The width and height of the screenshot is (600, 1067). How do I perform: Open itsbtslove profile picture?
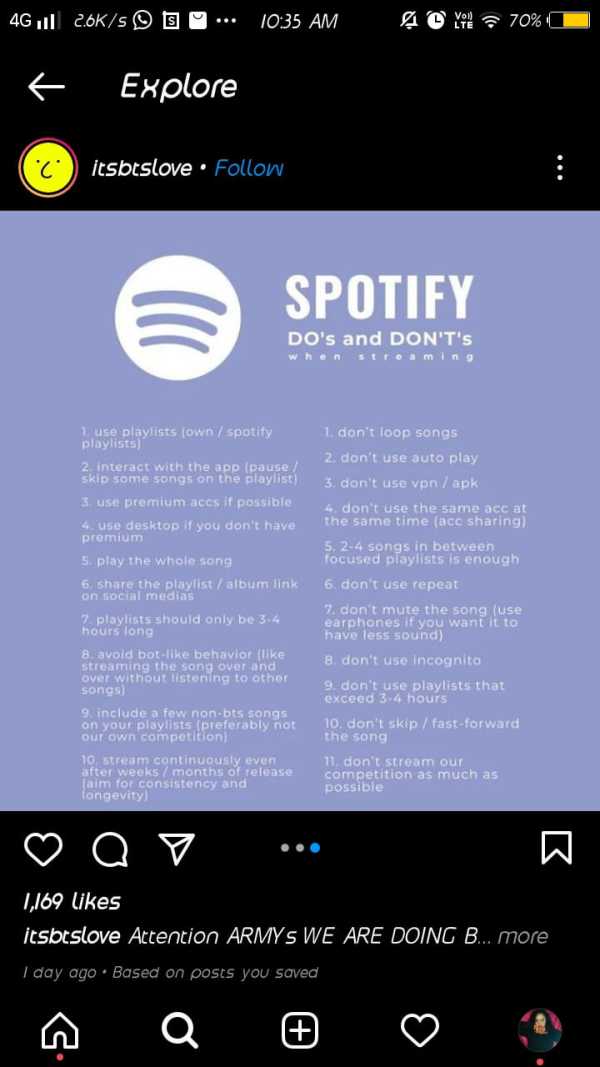pyautogui.click(x=48, y=168)
